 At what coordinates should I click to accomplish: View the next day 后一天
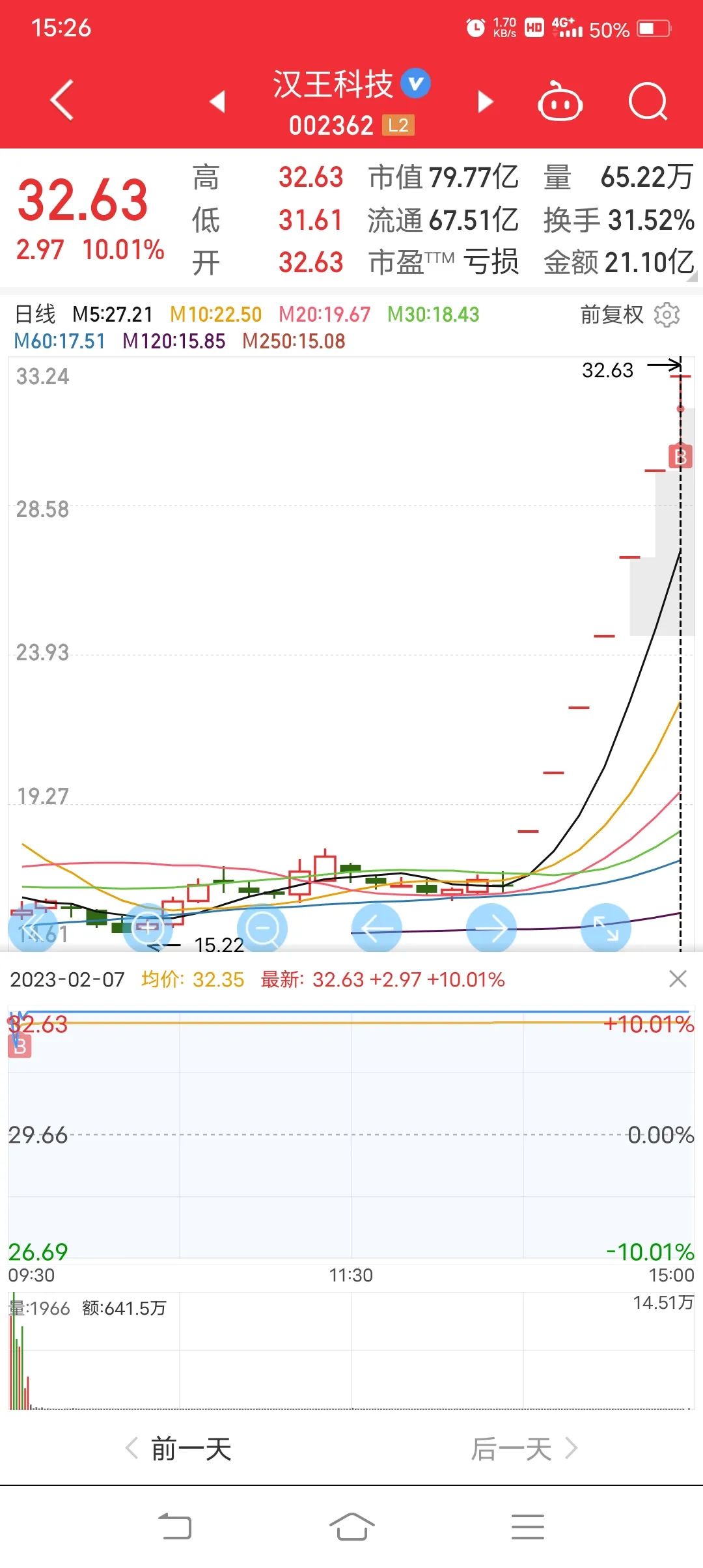tap(524, 1449)
